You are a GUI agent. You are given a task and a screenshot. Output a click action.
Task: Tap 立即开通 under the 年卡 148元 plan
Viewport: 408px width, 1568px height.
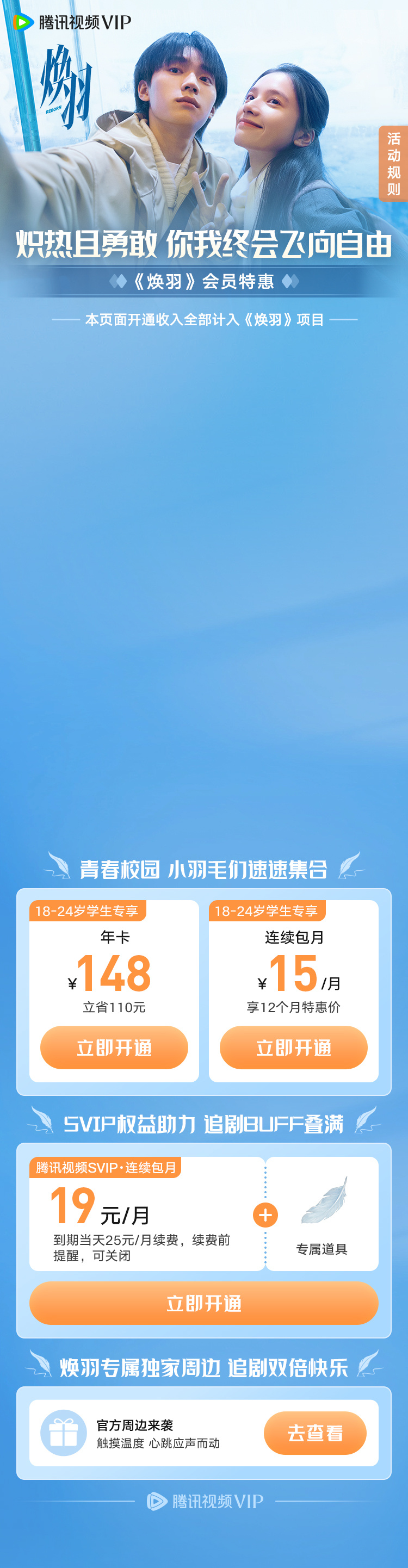click(114, 1047)
